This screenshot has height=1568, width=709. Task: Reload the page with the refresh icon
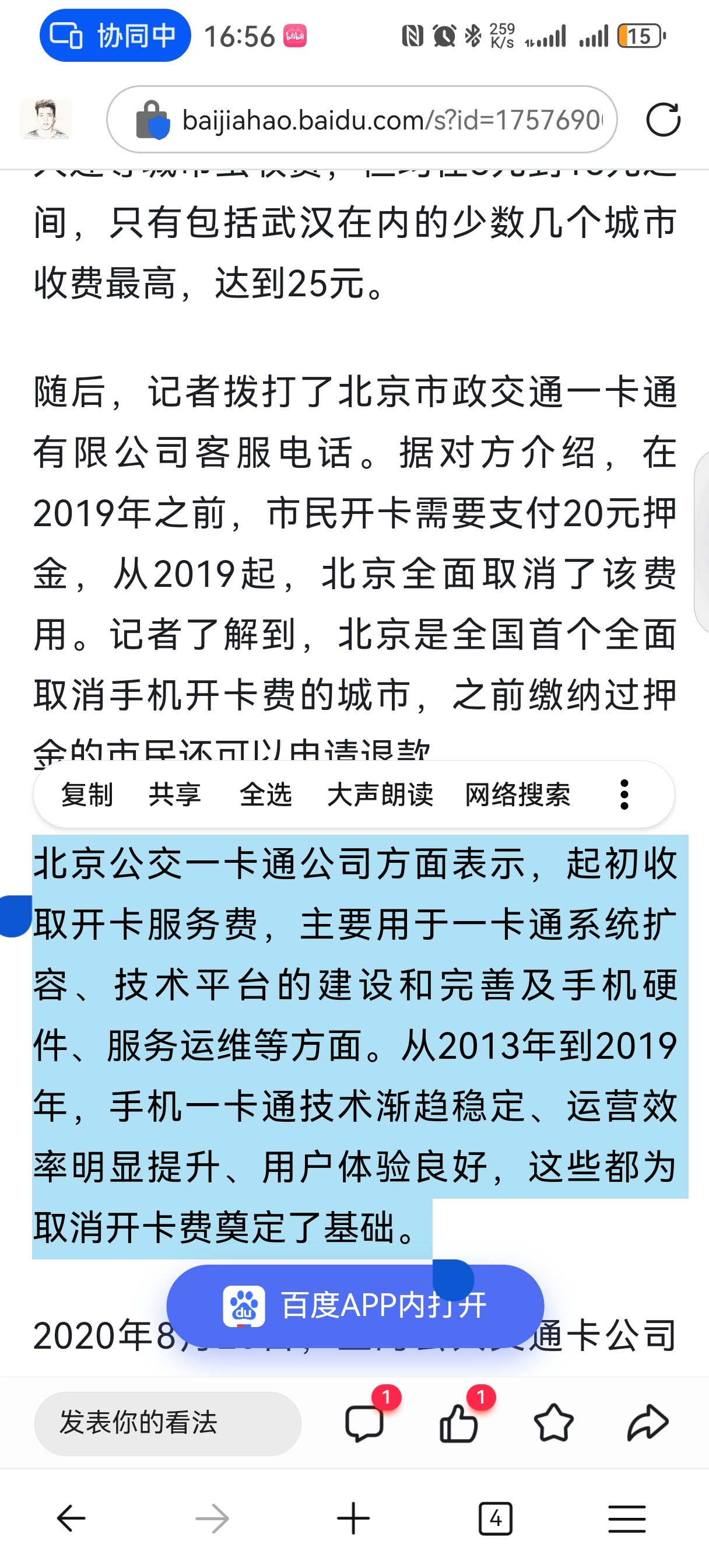[x=663, y=120]
